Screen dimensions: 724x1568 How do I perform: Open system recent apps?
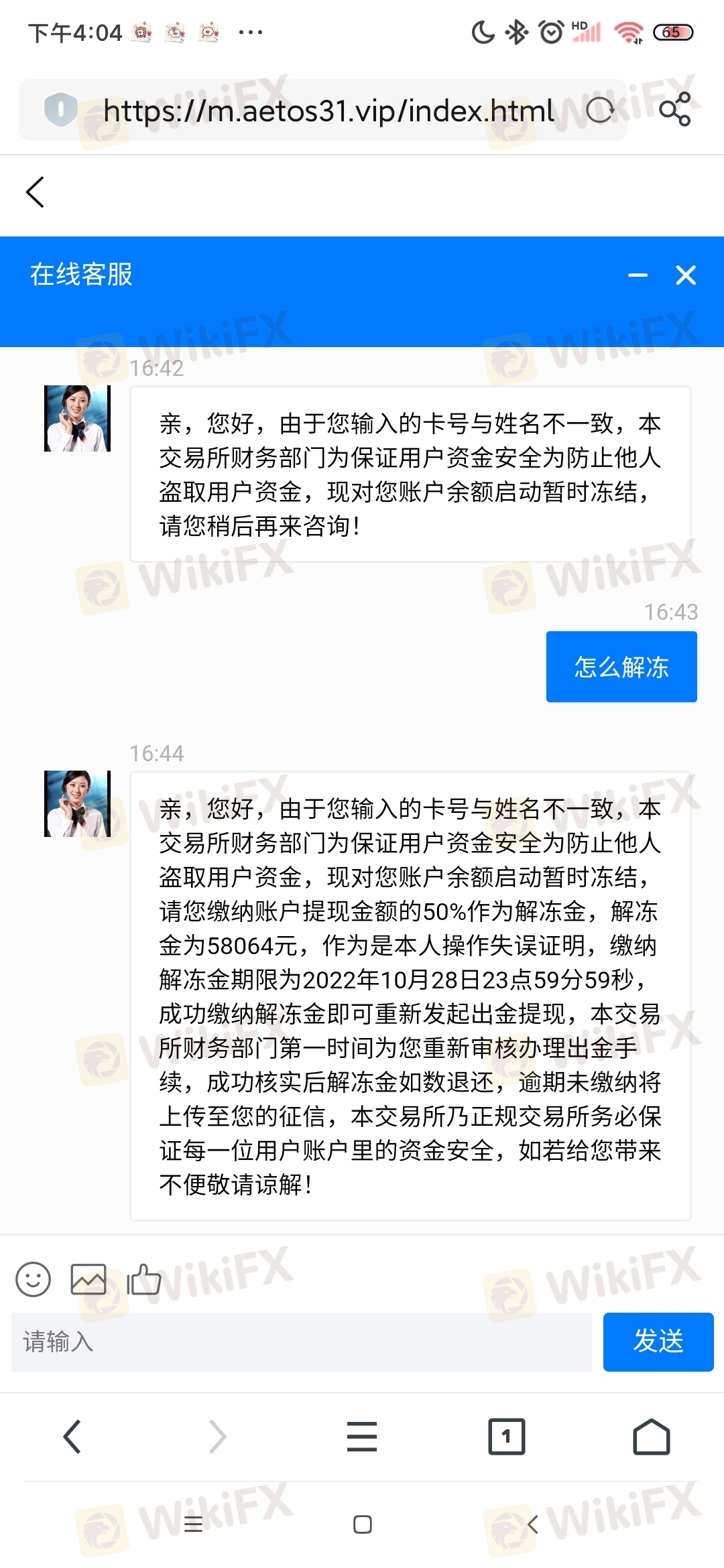pos(193,1524)
